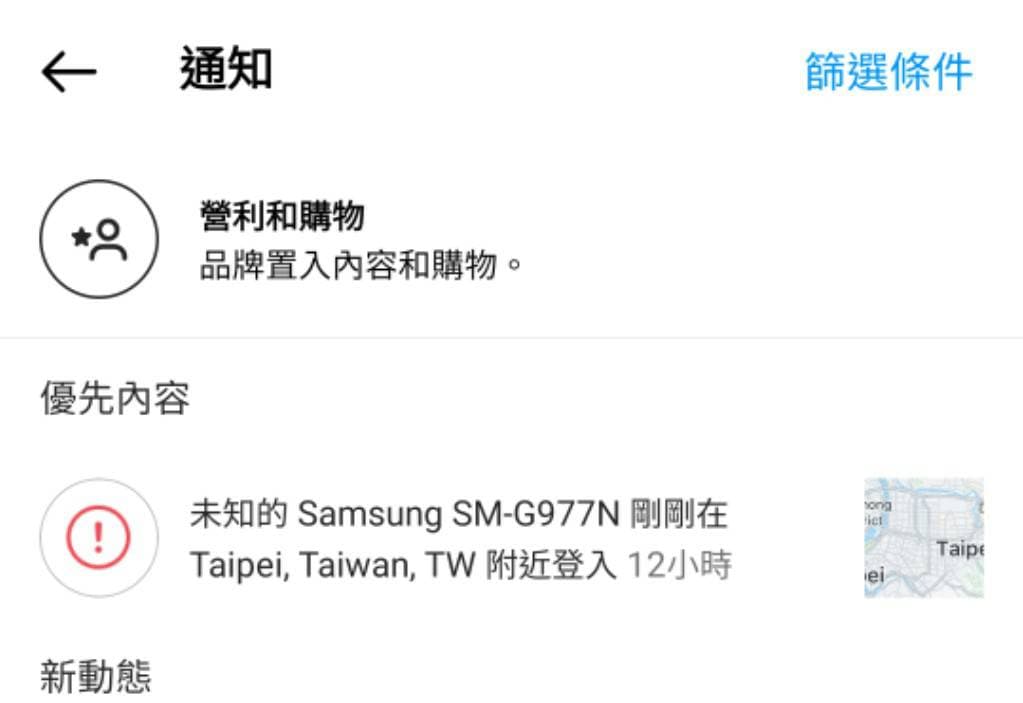Open 篩選條件 filter options
The height and width of the screenshot is (703, 1023).
coord(888,72)
